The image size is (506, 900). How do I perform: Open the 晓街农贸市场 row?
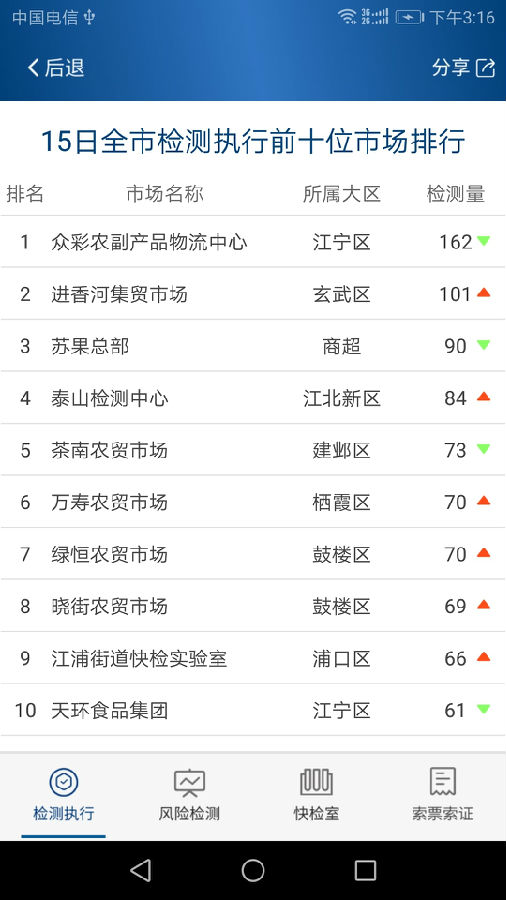click(253, 606)
